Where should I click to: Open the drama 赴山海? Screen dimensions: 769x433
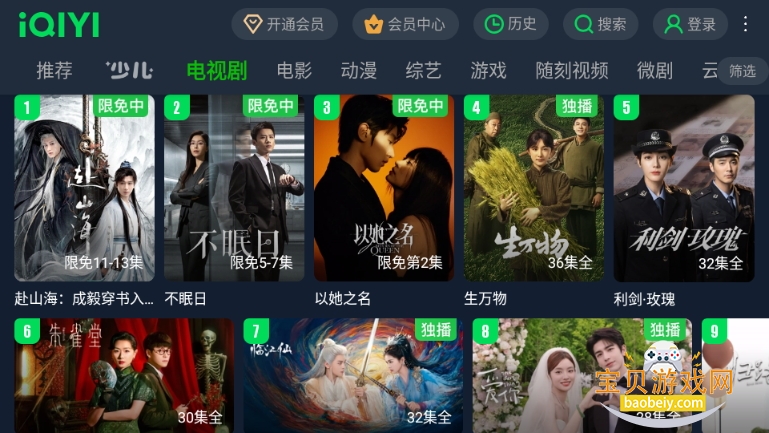click(x=84, y=188)
